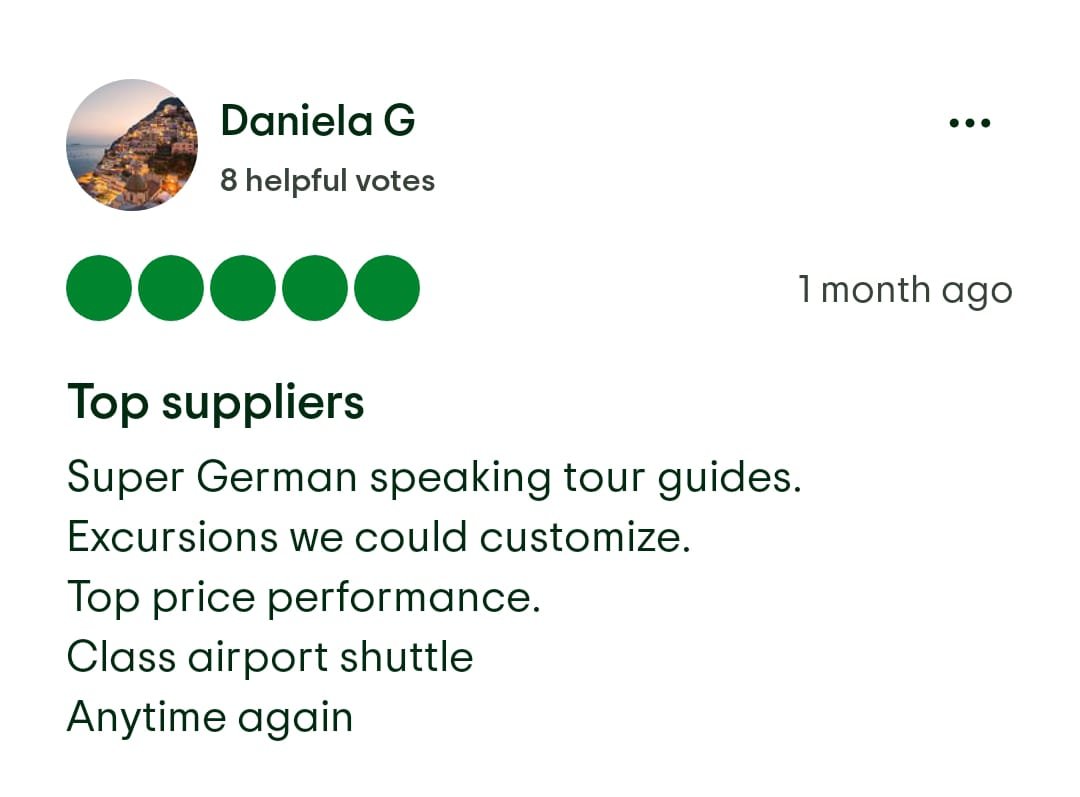View reviewer Daniela G's profile name

(317, 121)
